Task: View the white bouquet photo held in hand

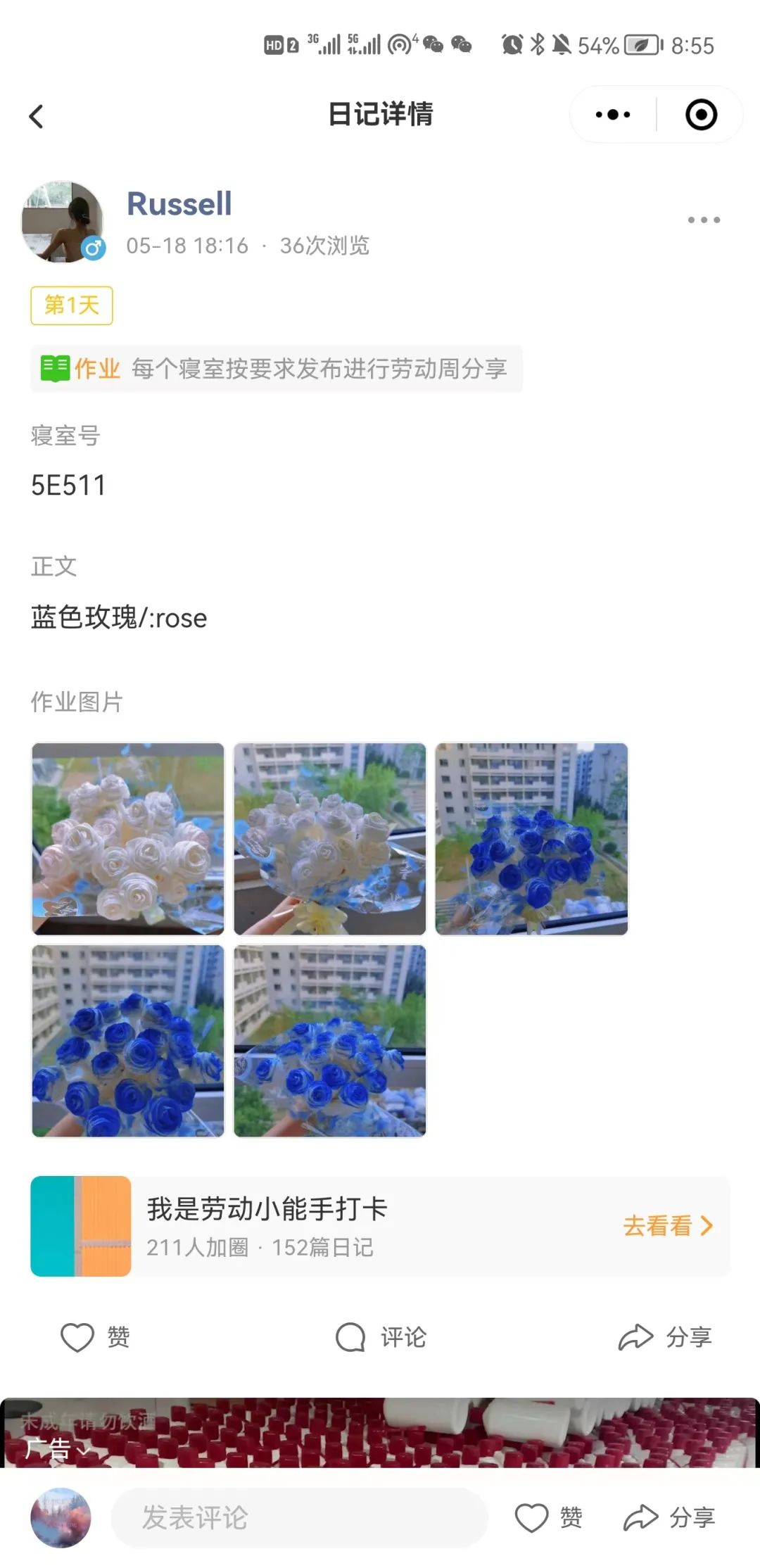Action: [x=330, y=839]
